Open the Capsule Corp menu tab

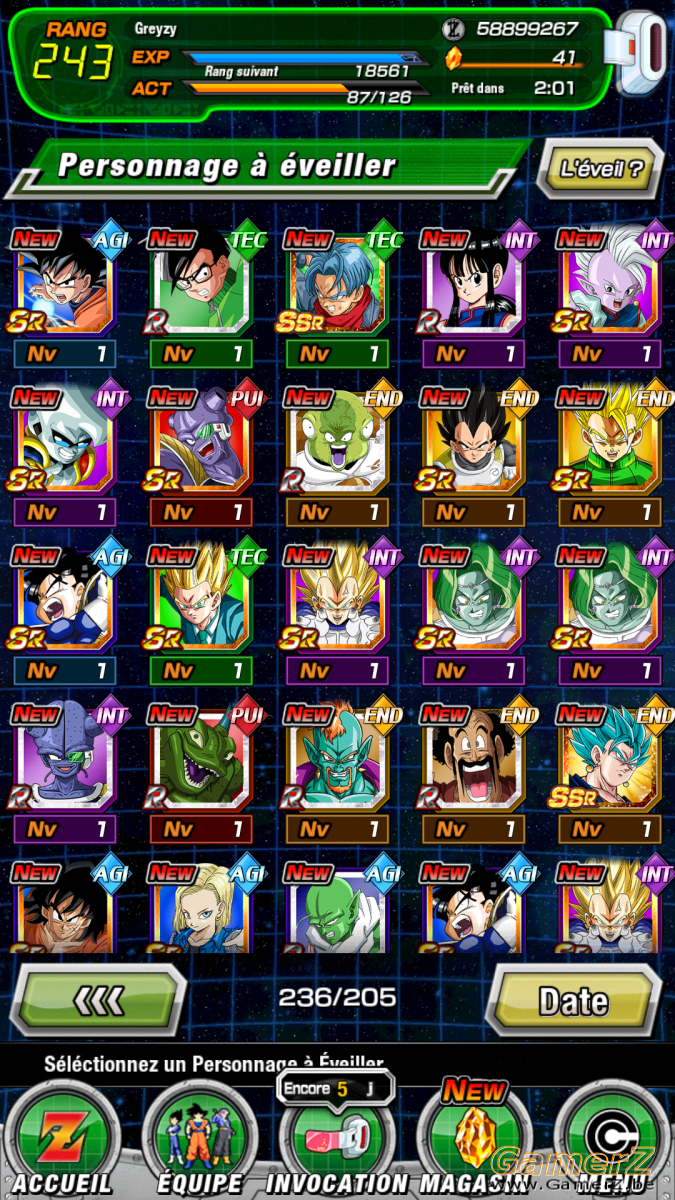612,1139
